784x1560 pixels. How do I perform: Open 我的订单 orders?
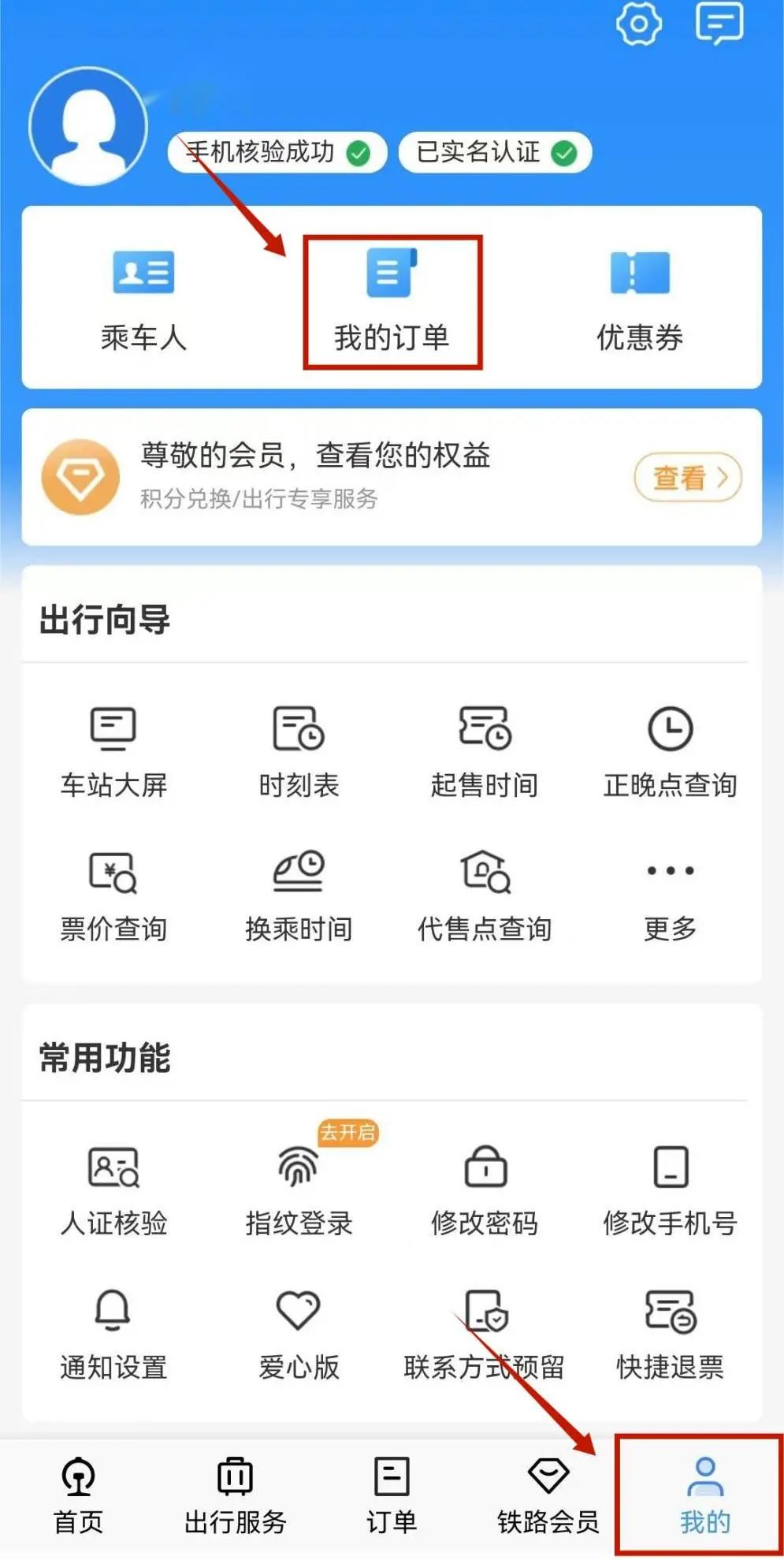[392, 301]
